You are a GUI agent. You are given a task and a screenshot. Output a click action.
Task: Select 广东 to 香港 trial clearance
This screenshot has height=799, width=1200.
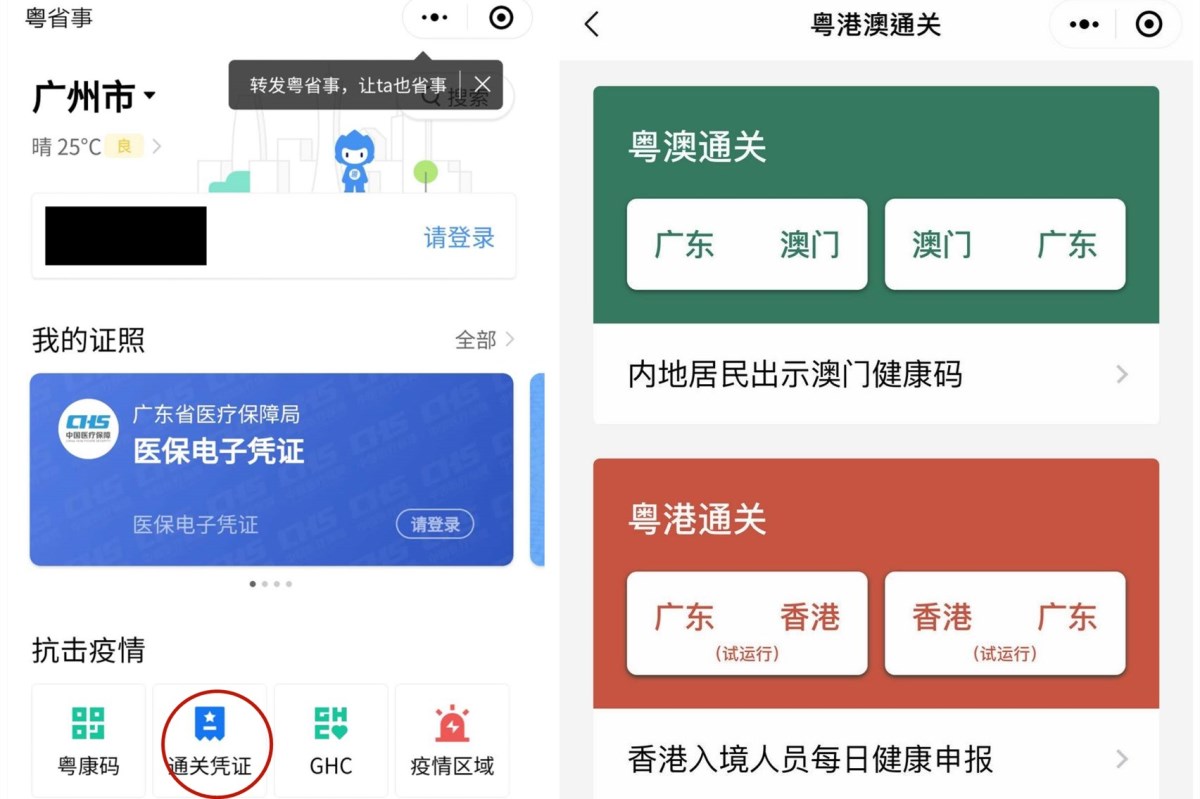click(x=747, y=624)
